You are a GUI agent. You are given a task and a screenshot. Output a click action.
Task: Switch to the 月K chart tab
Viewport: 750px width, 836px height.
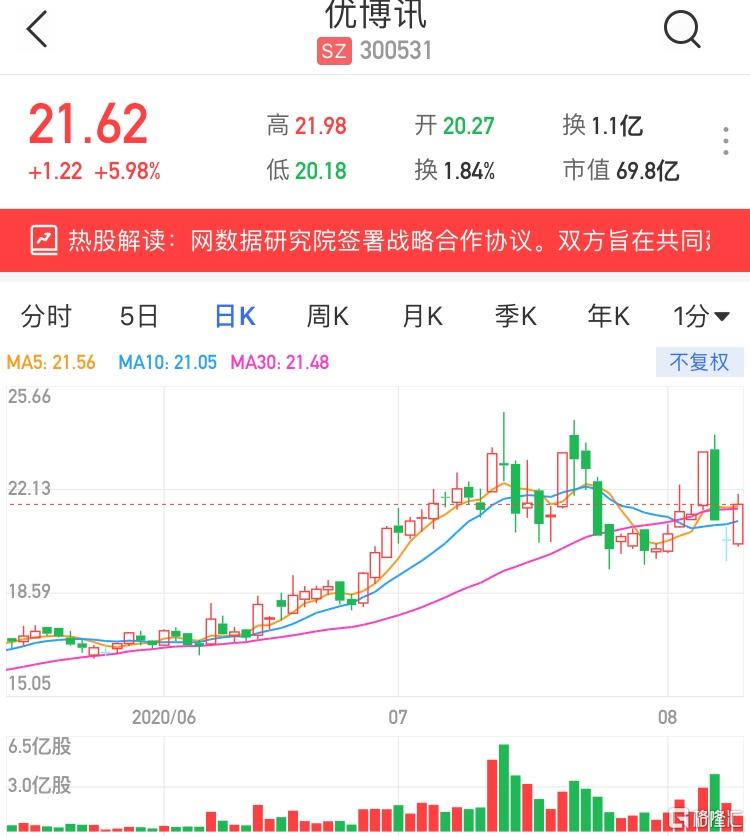coord(421,317)
